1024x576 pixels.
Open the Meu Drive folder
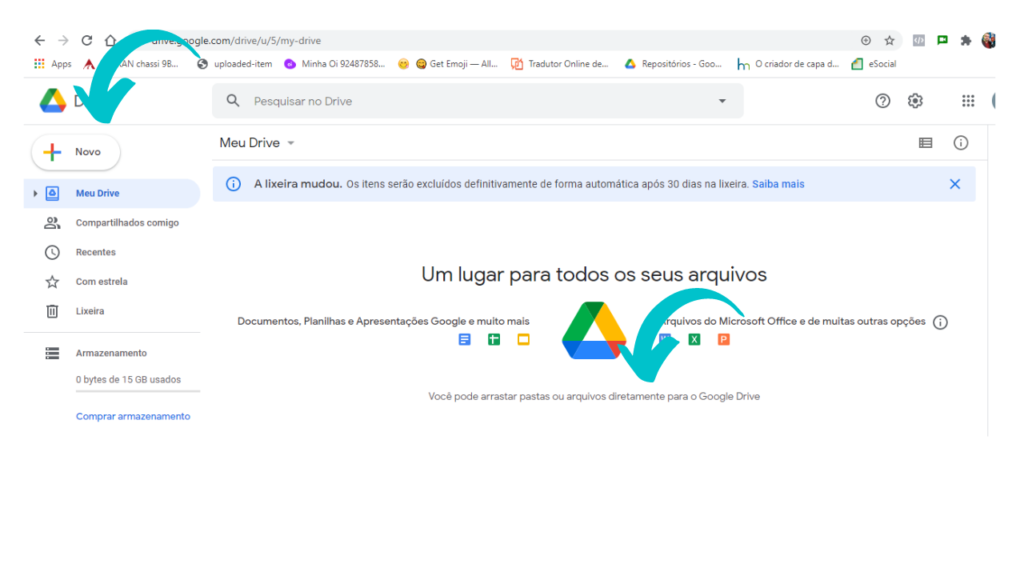(x=97, y=193)
